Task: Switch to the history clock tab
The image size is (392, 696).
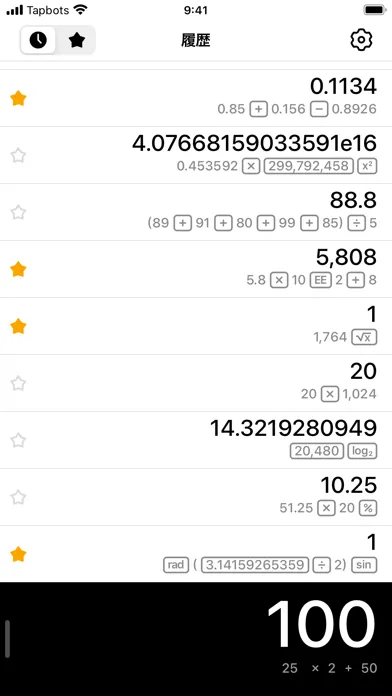Action: click(x=38, y=40)
